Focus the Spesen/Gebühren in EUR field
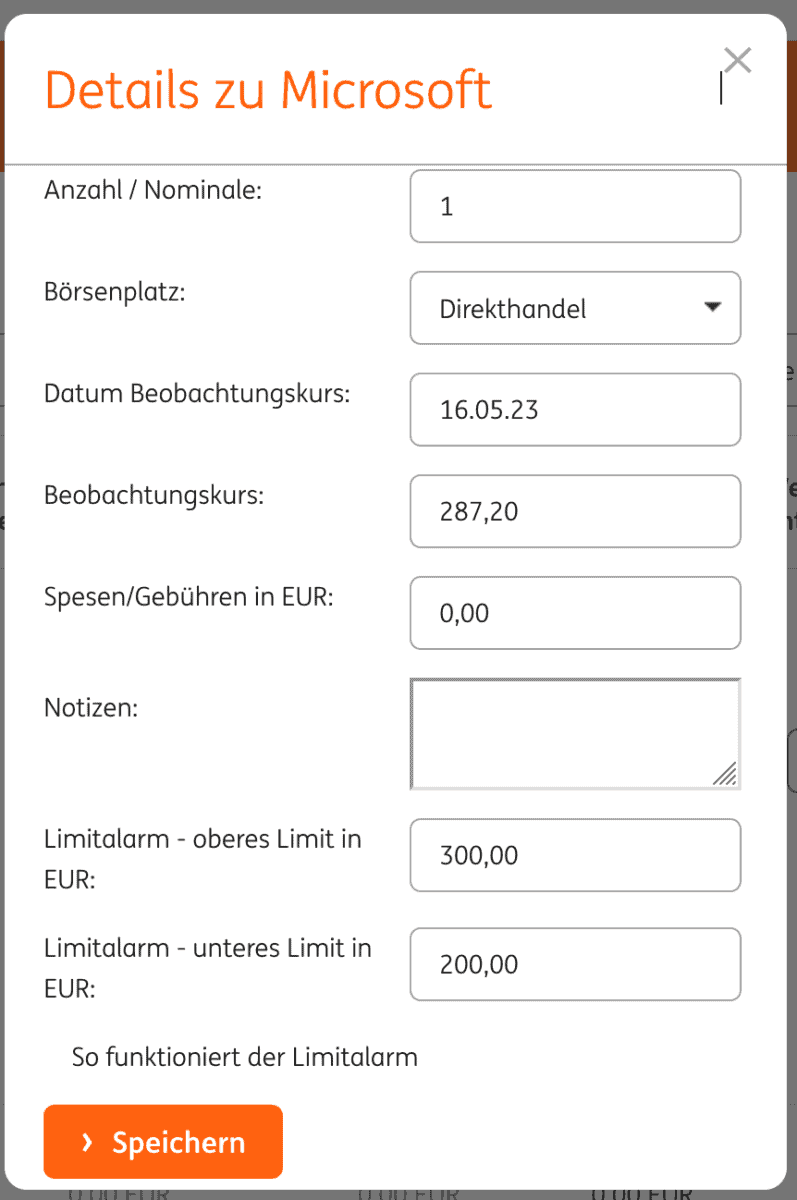The image size is (797, 1200). point(575,613)
